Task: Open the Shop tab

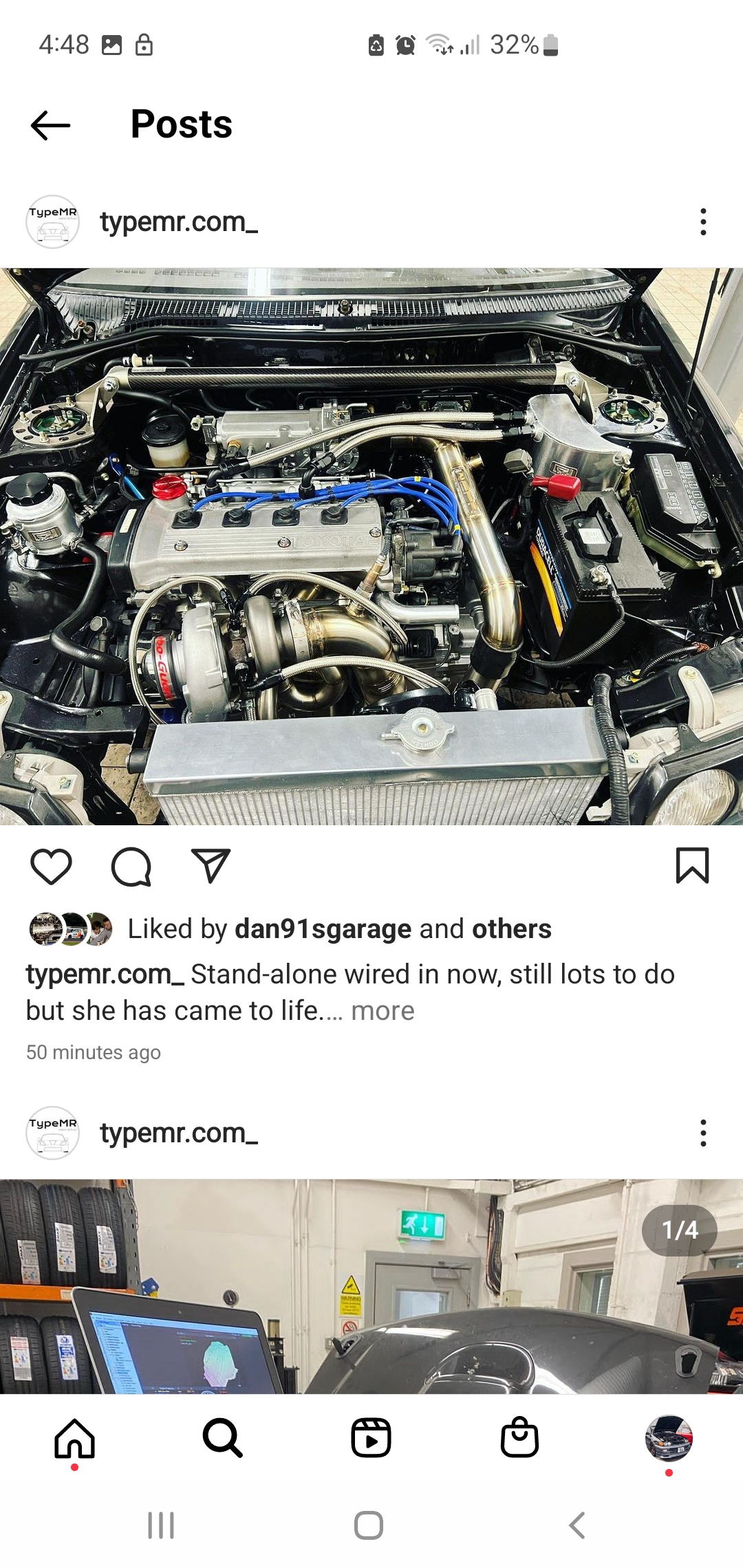Action: pyautogui.click(x=520, y=1437)
